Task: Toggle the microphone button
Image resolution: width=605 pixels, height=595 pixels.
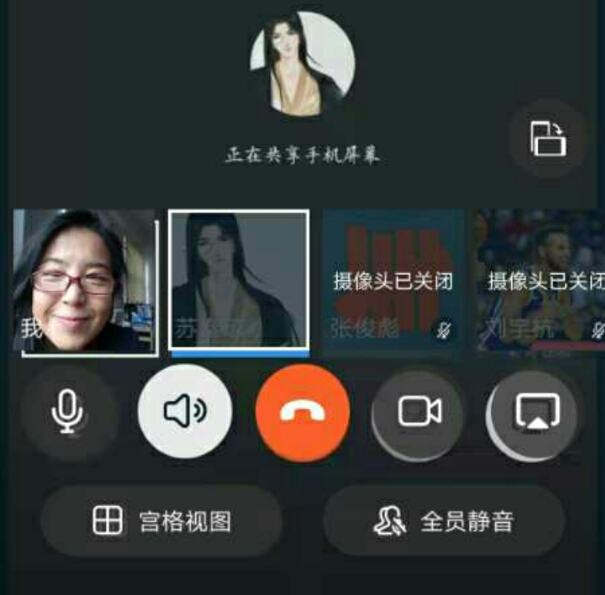Action: coord(68,411)
